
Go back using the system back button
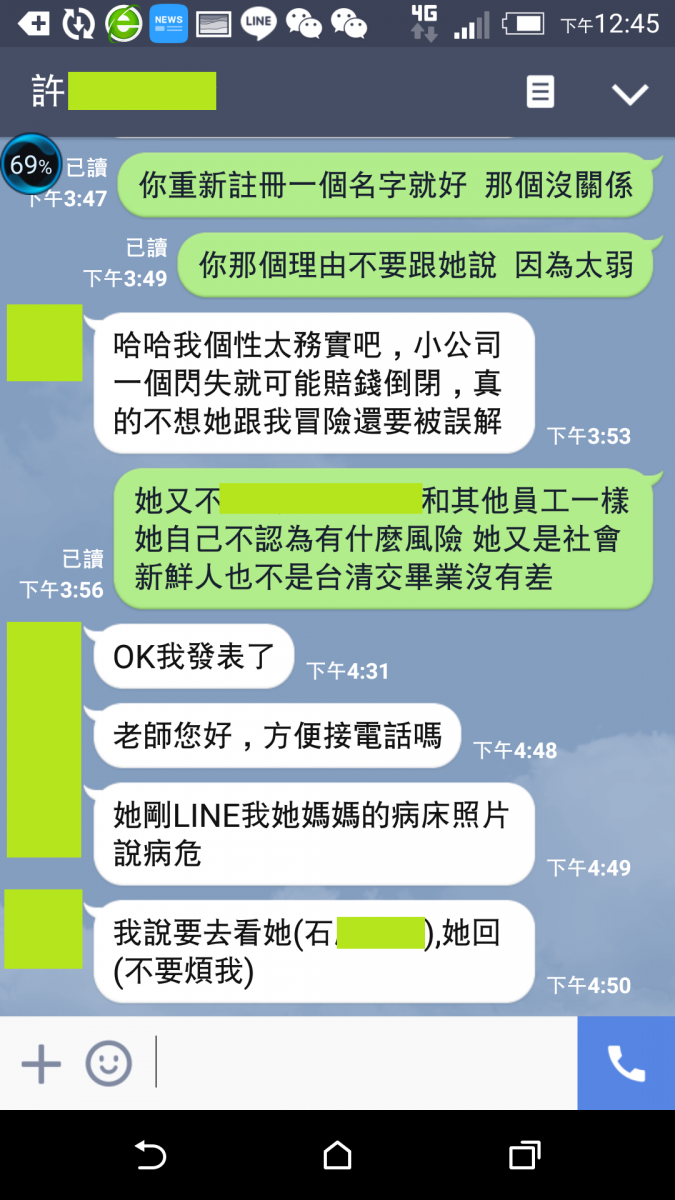point(150,1155)
